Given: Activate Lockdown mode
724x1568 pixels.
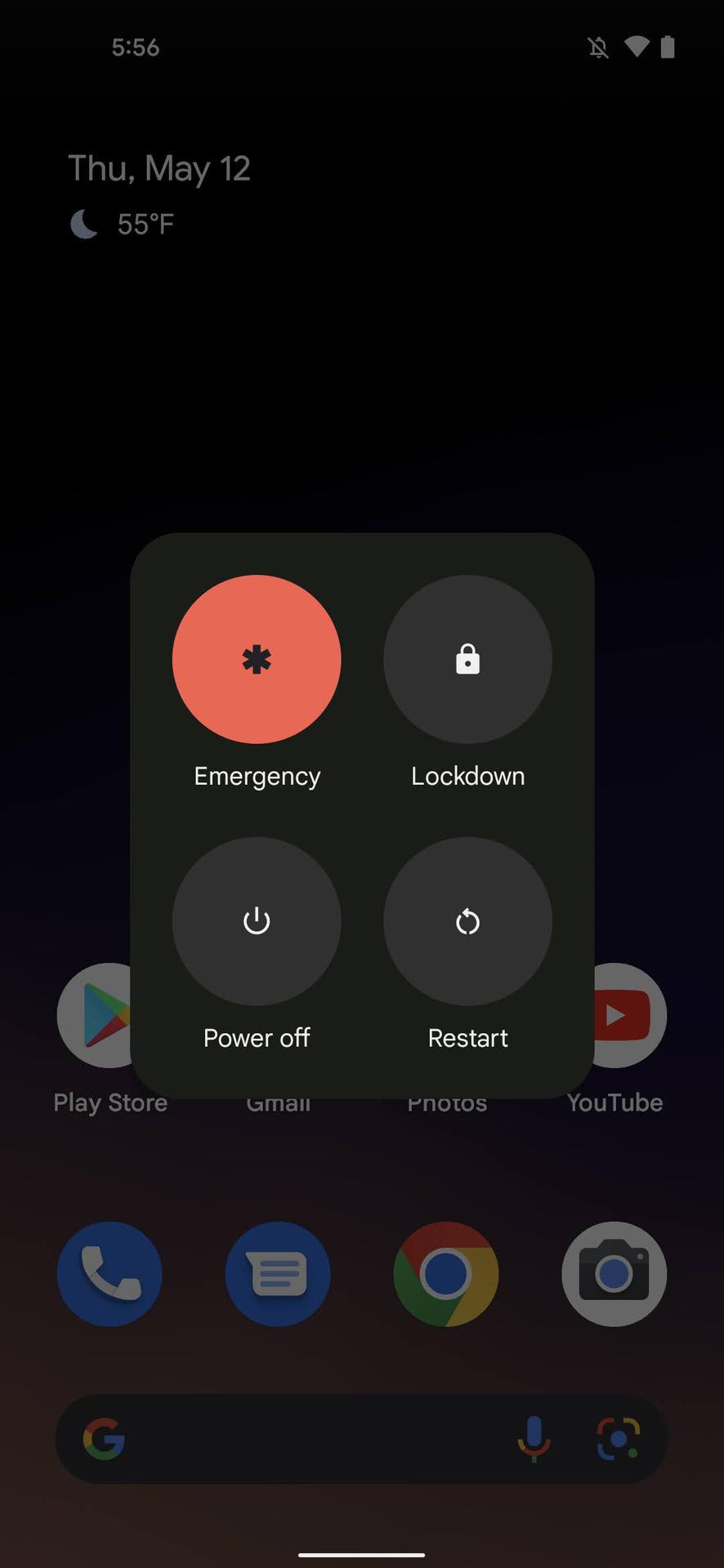Looking at the screenshot, I should point(467,660).
